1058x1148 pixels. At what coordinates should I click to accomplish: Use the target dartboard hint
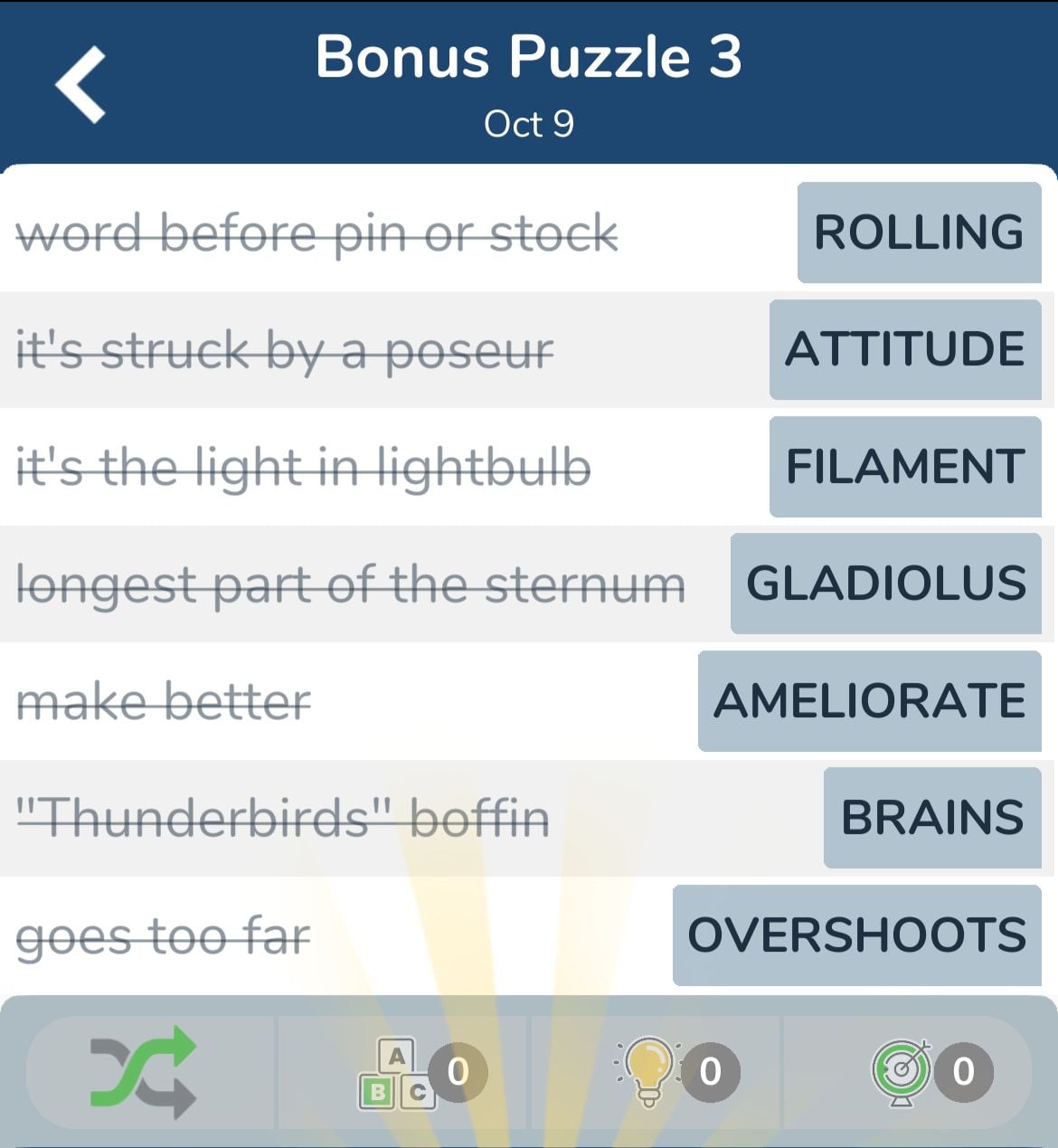901,1072
